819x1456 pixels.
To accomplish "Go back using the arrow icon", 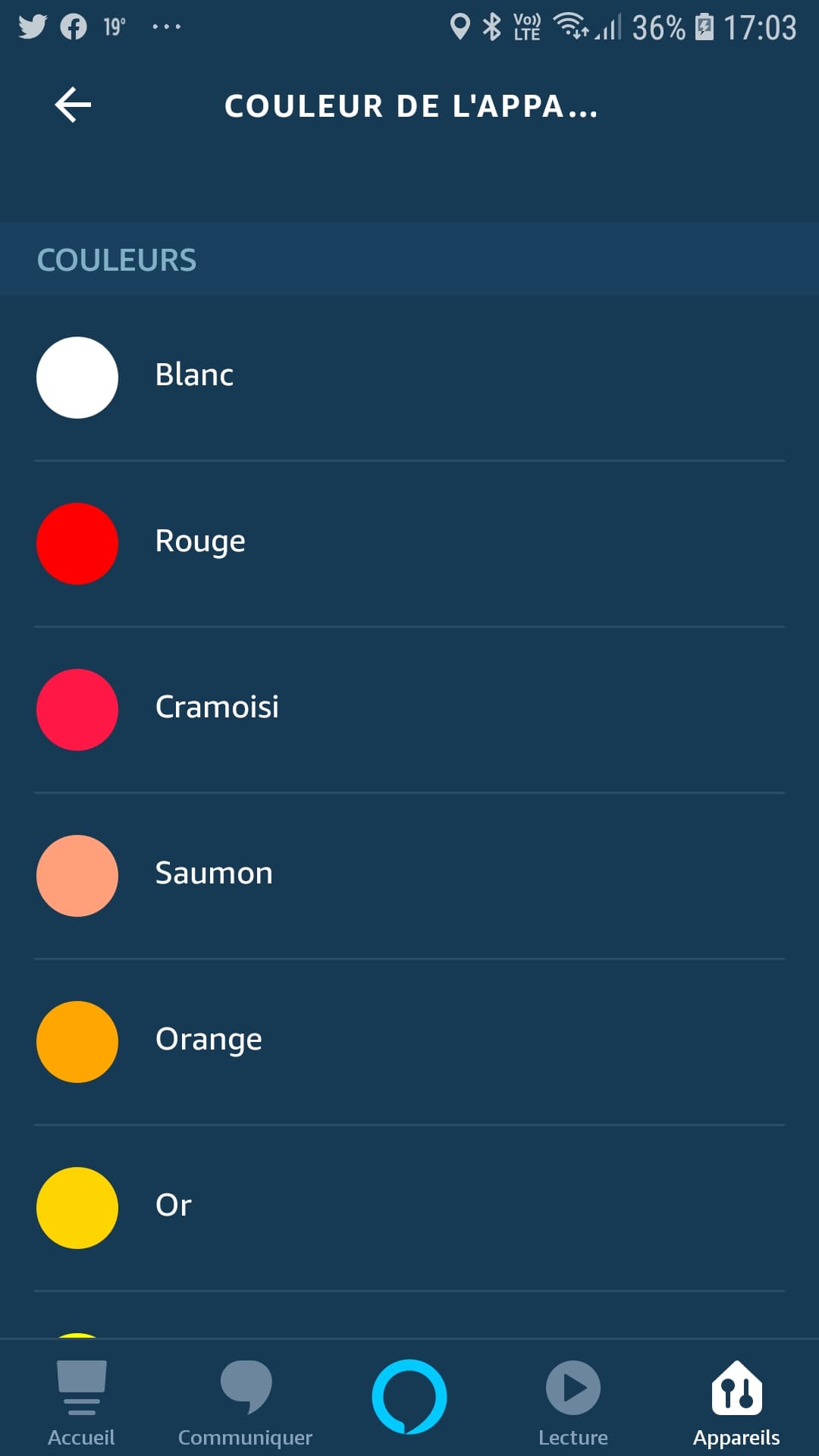I will [74, 105].
